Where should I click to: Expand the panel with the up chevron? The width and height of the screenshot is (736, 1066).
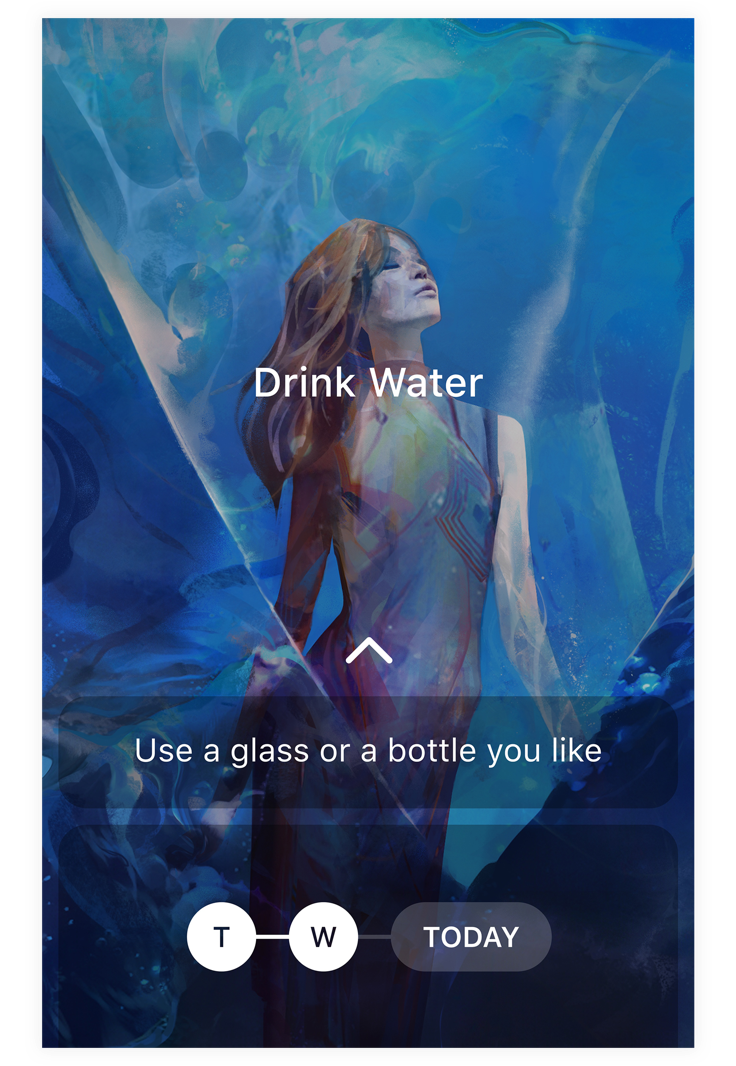tap(369, 653)
